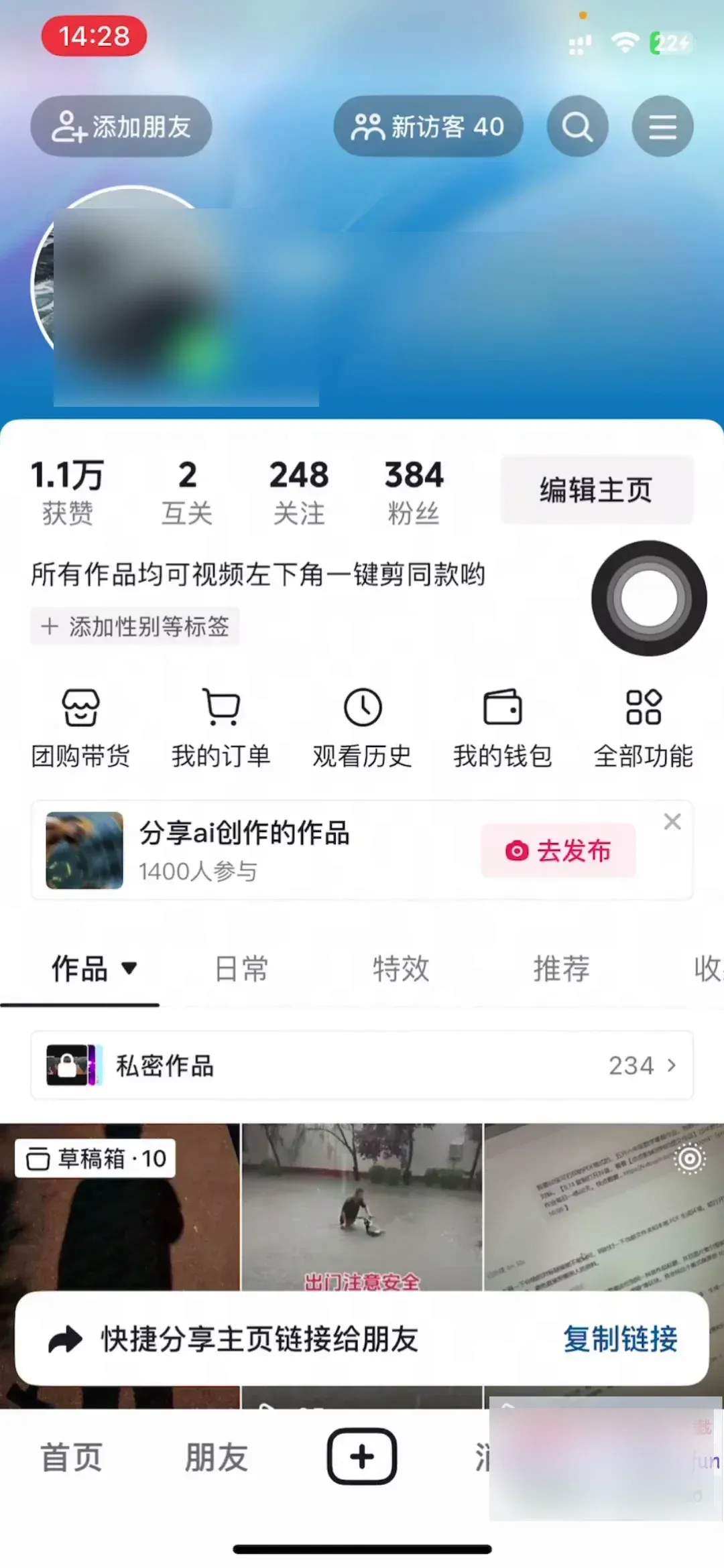
Task: Show 全部功能
Action: (x=644, y=728)
